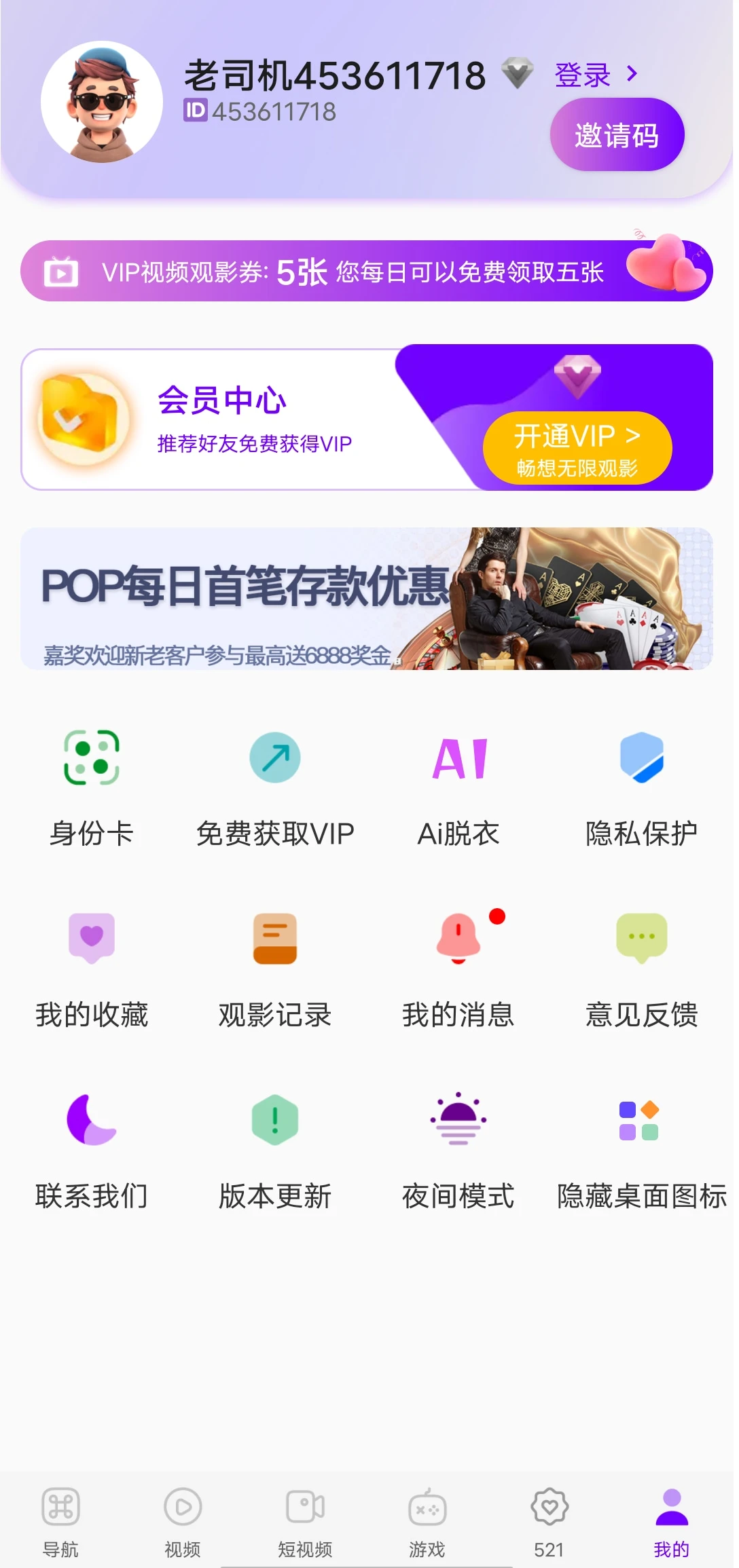Open the 邀请码 invite code button
Screen dimensions: 739x1568
coord(616,135)
